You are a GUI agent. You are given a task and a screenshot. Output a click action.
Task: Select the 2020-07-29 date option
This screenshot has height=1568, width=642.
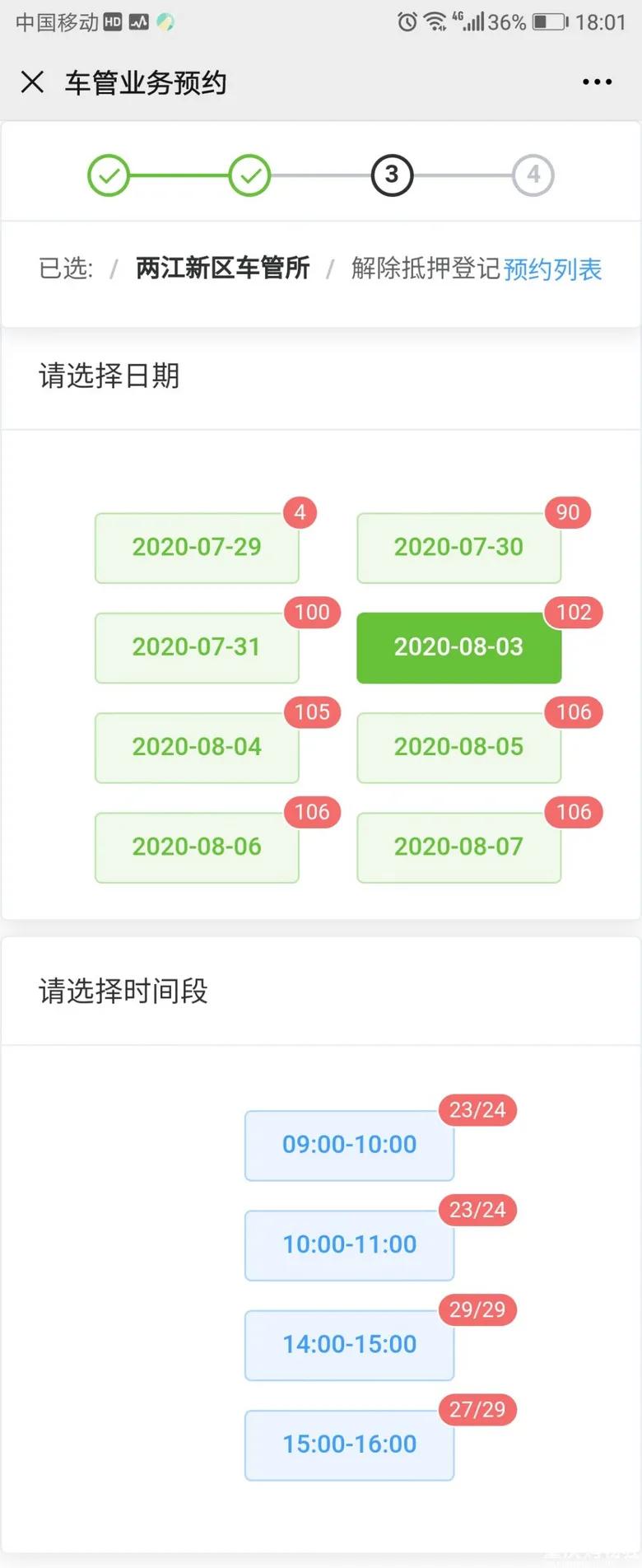[x=196, y=548]
